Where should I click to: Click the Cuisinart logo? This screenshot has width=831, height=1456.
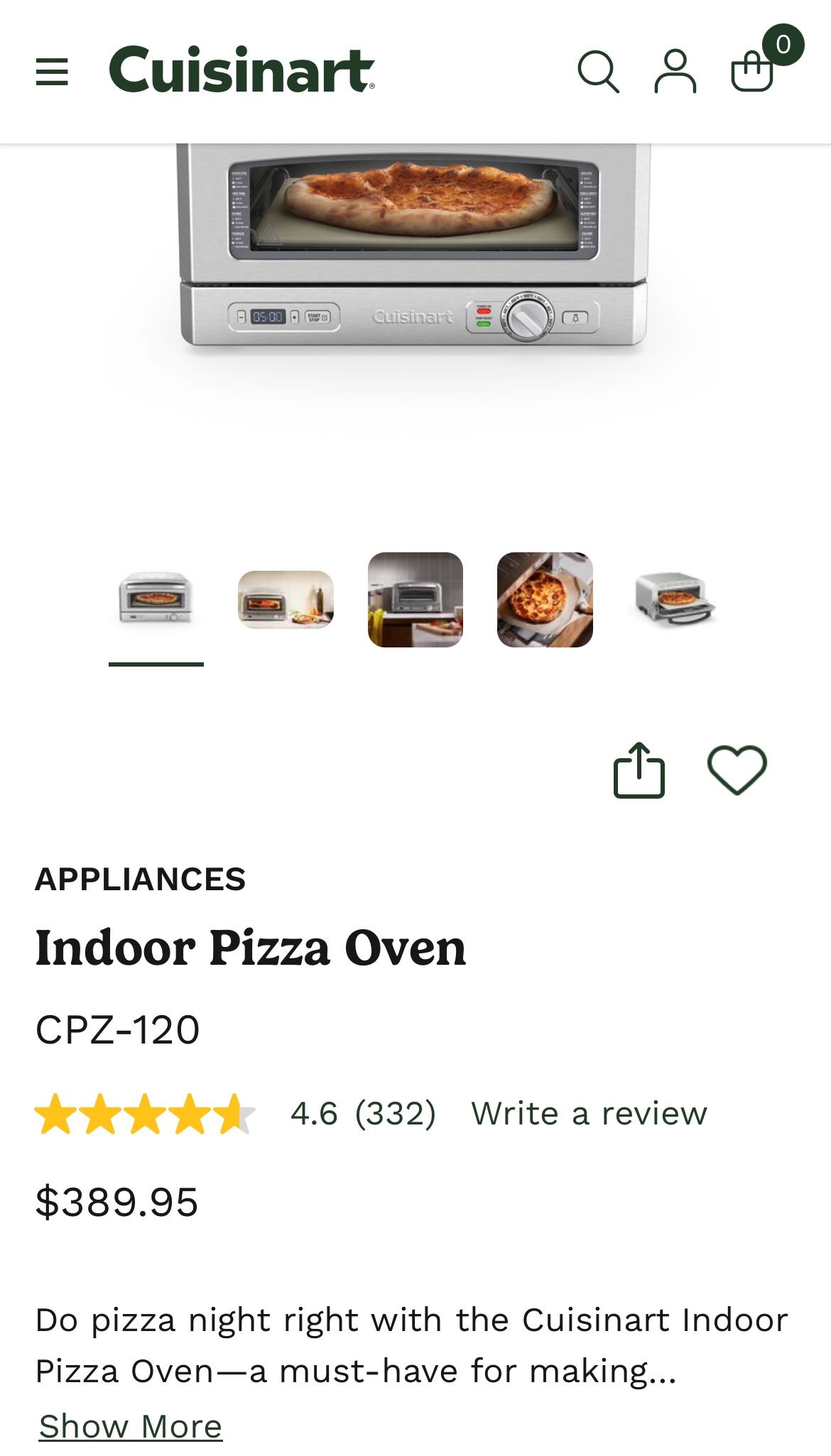pos(240,71)
